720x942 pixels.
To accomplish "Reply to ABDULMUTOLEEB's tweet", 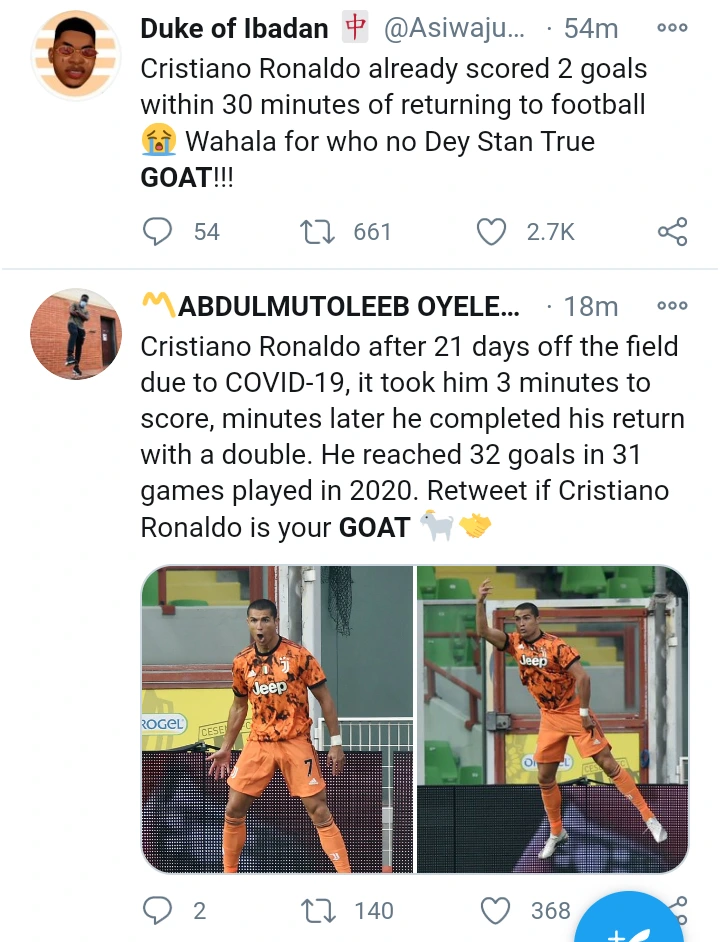I will tap(158, 910).
